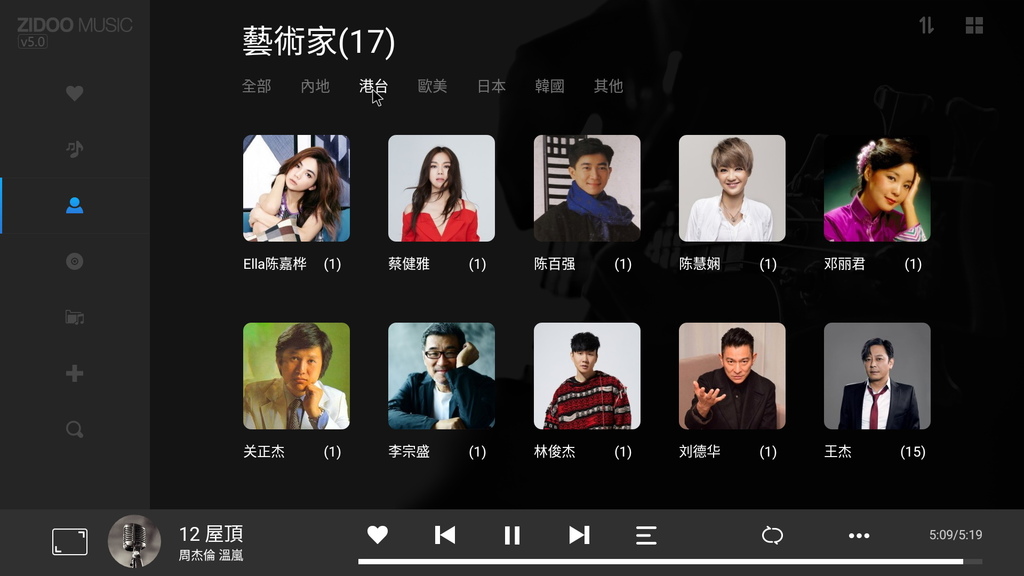
Task: Switch to the 歐美 tab
Action: [432, 86]
